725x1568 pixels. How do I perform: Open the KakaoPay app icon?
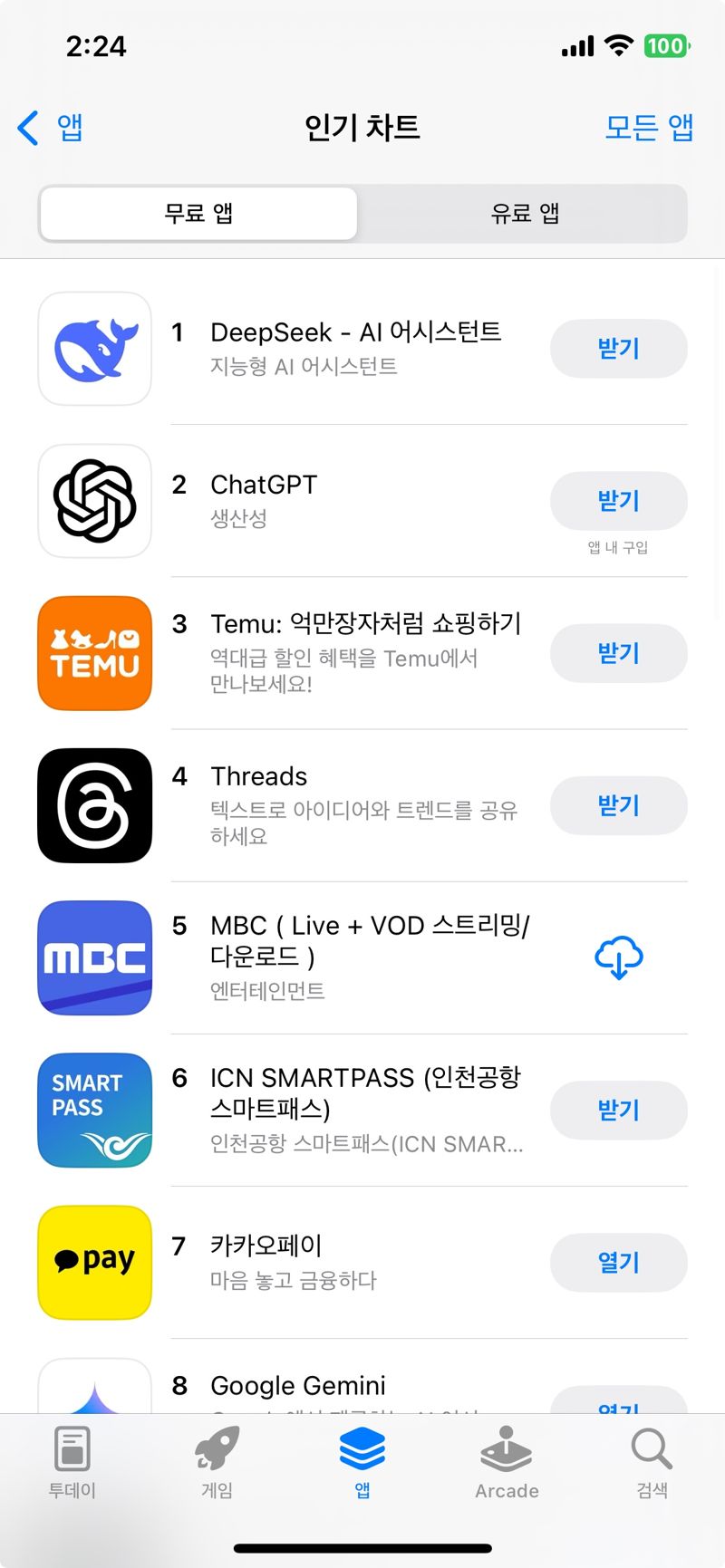pos(94,1262)
